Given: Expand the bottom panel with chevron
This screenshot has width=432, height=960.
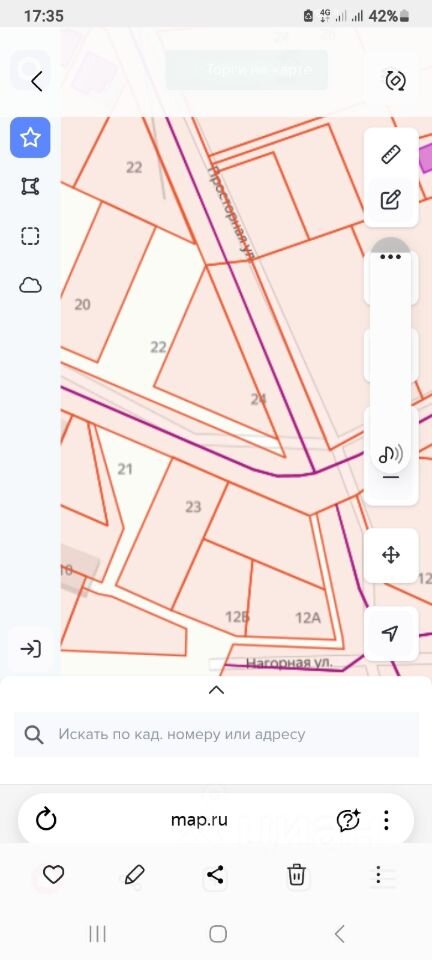Looking at the screenshot, I should [x=216, y=690].
